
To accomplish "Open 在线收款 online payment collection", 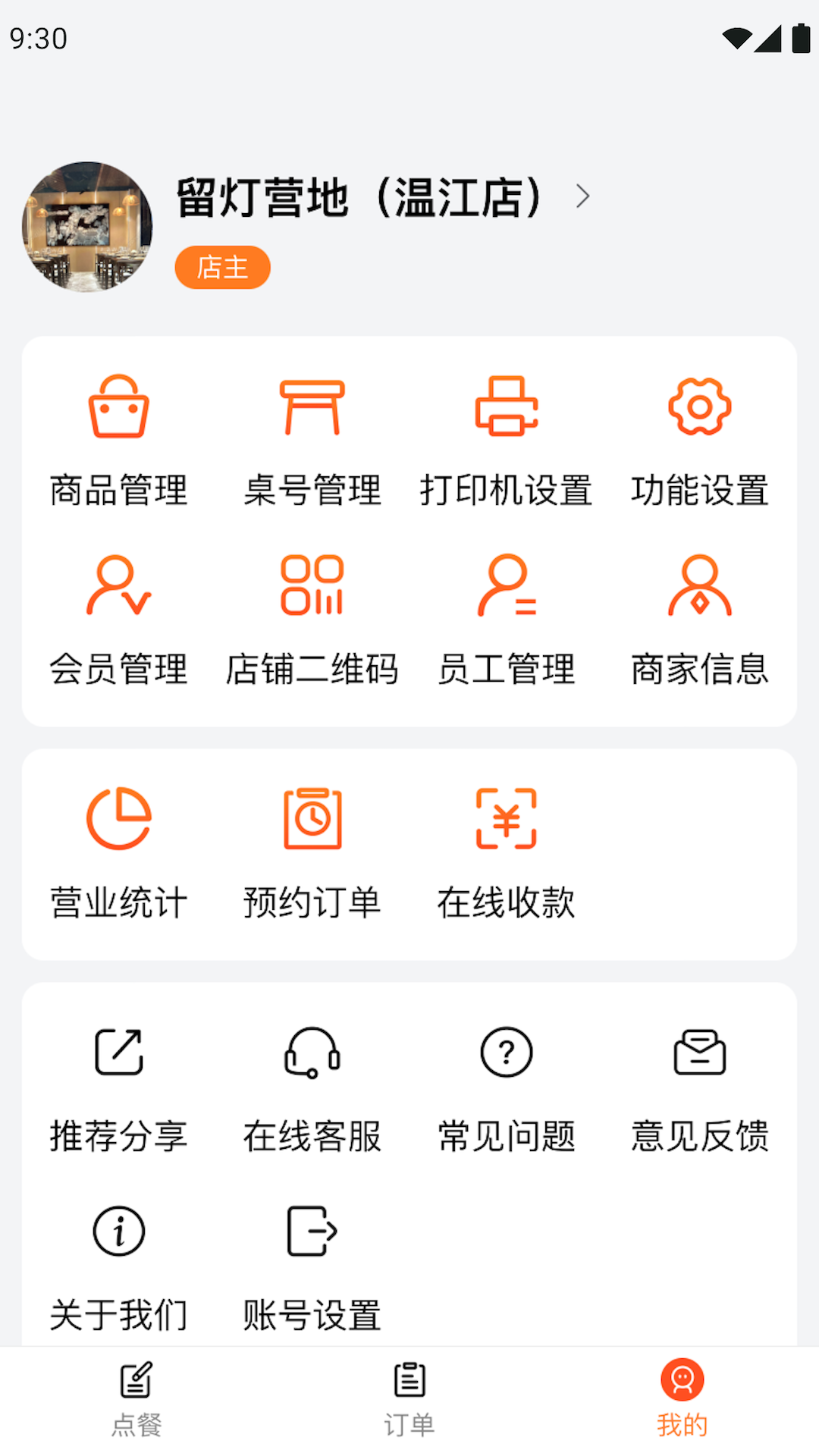I will (x=506, y=852).
